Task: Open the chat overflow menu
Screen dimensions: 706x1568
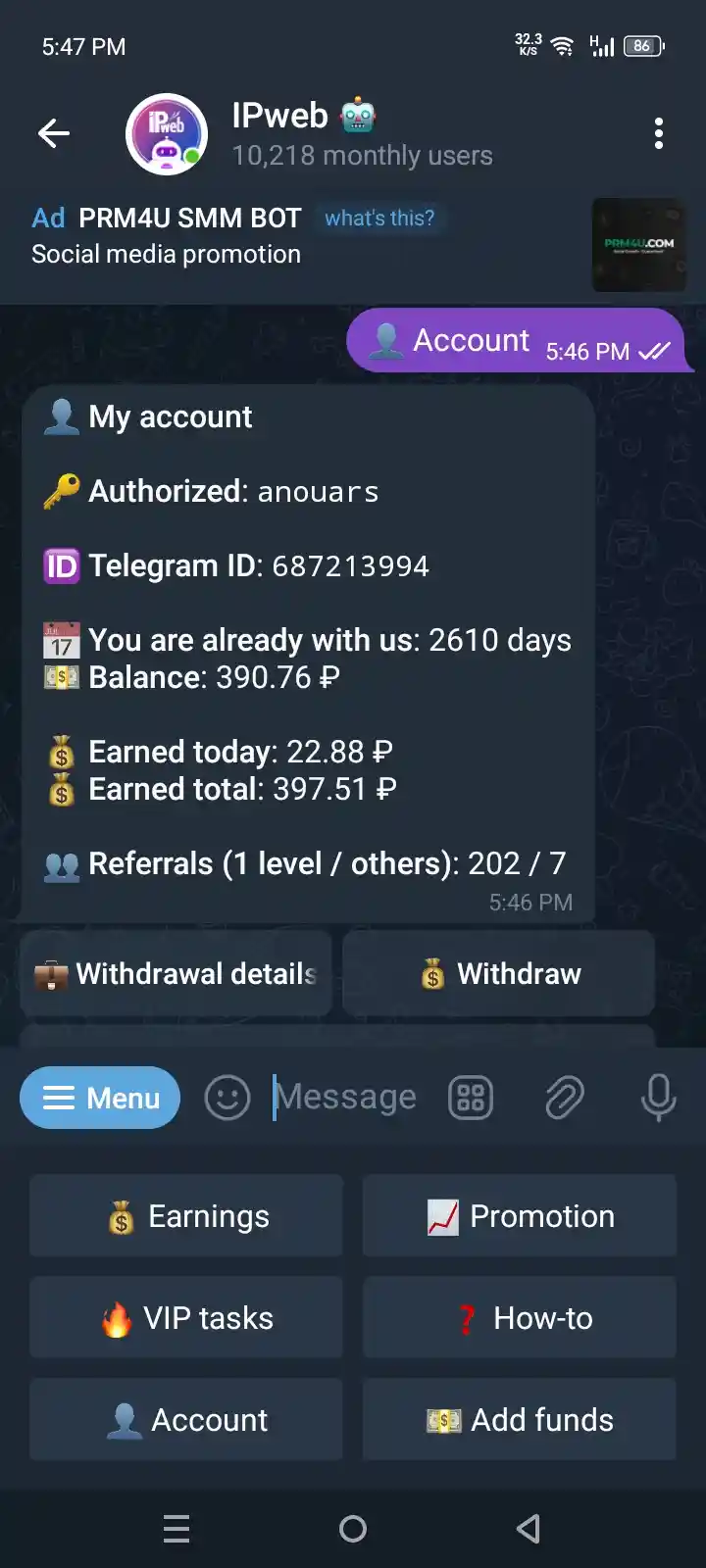Action: point(658,133)
